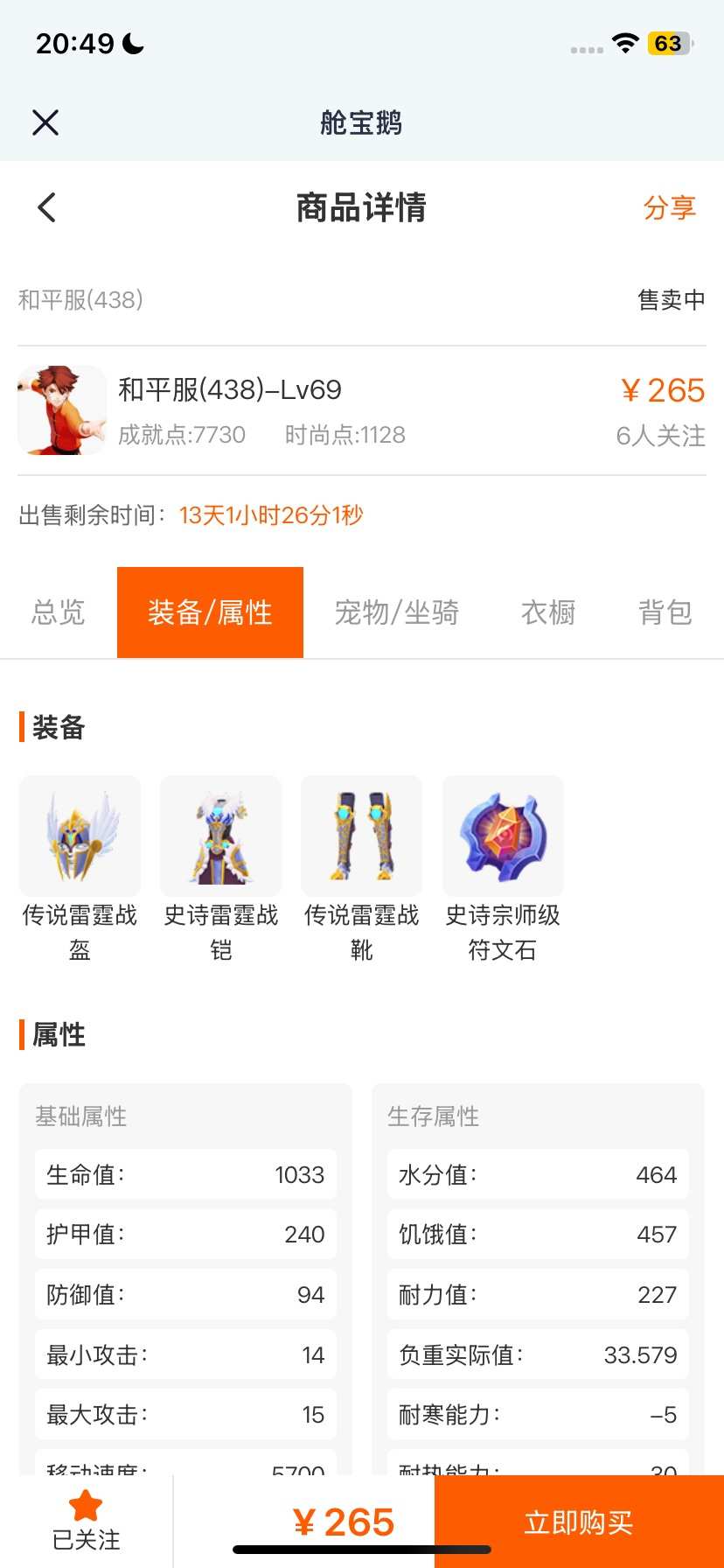Go back from 商品详情 page
The image size is (724, 1568).
46,207
